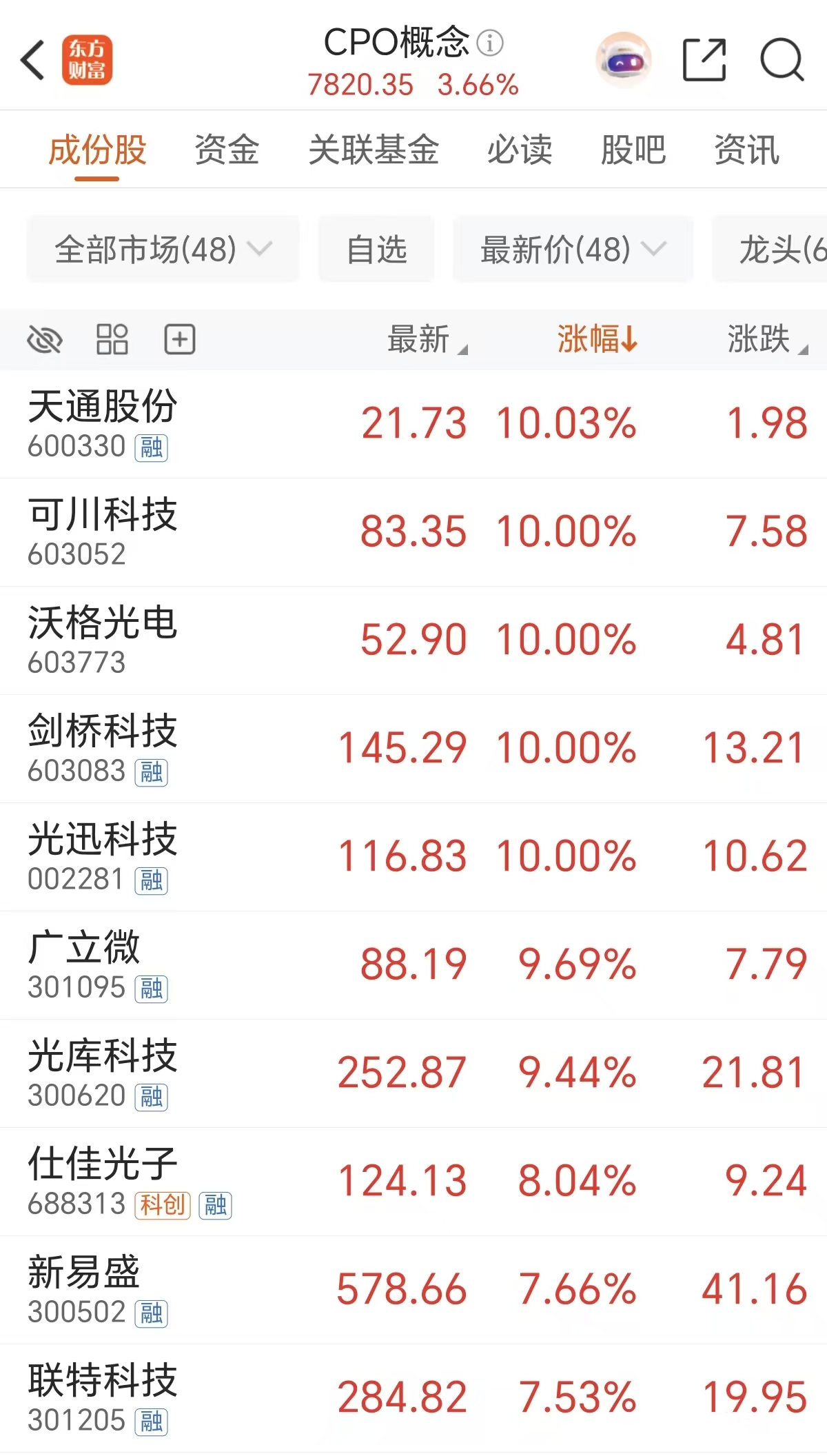Image resolution: width=827 pixels, height=1456 pixels.
Task: Tap the 自选 filter chip
Action: 376,250
